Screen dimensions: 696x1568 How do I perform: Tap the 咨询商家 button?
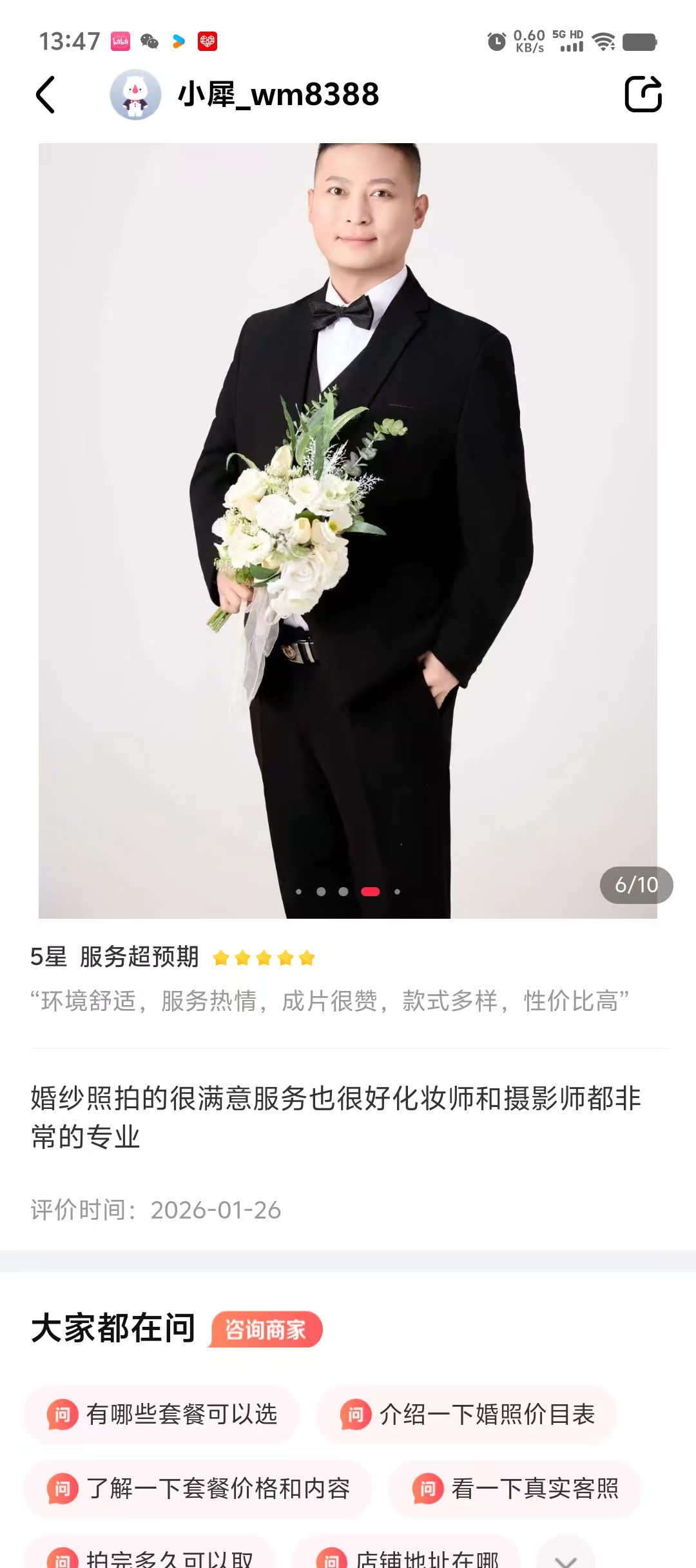pyautogui.click(x=266, y=1329)
